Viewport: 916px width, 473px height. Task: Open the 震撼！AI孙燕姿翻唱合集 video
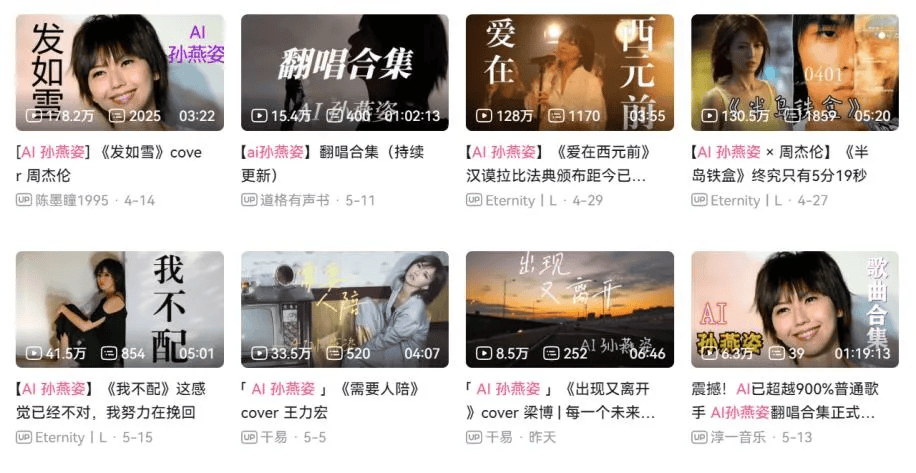pyautogui.click(x=795, y=309)
